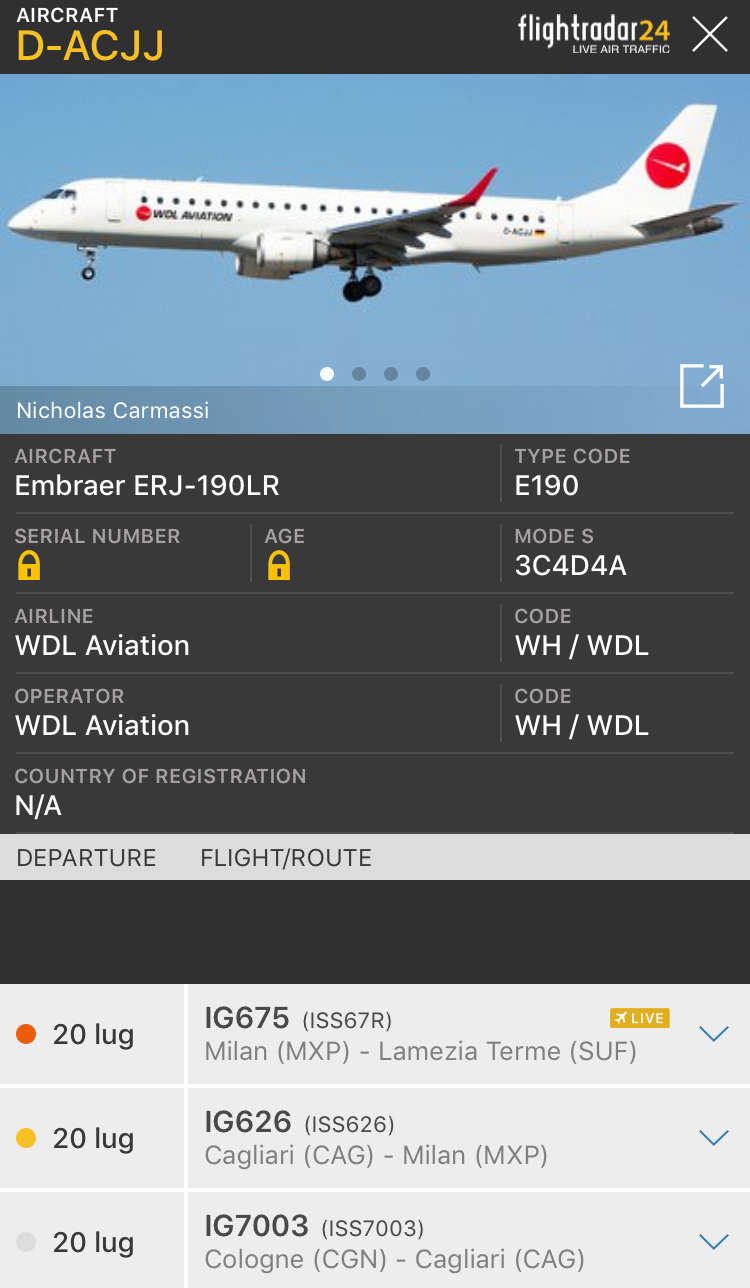Expand flight IG626 details
The image size is (750, 1288).
(x=713, y=1138)
